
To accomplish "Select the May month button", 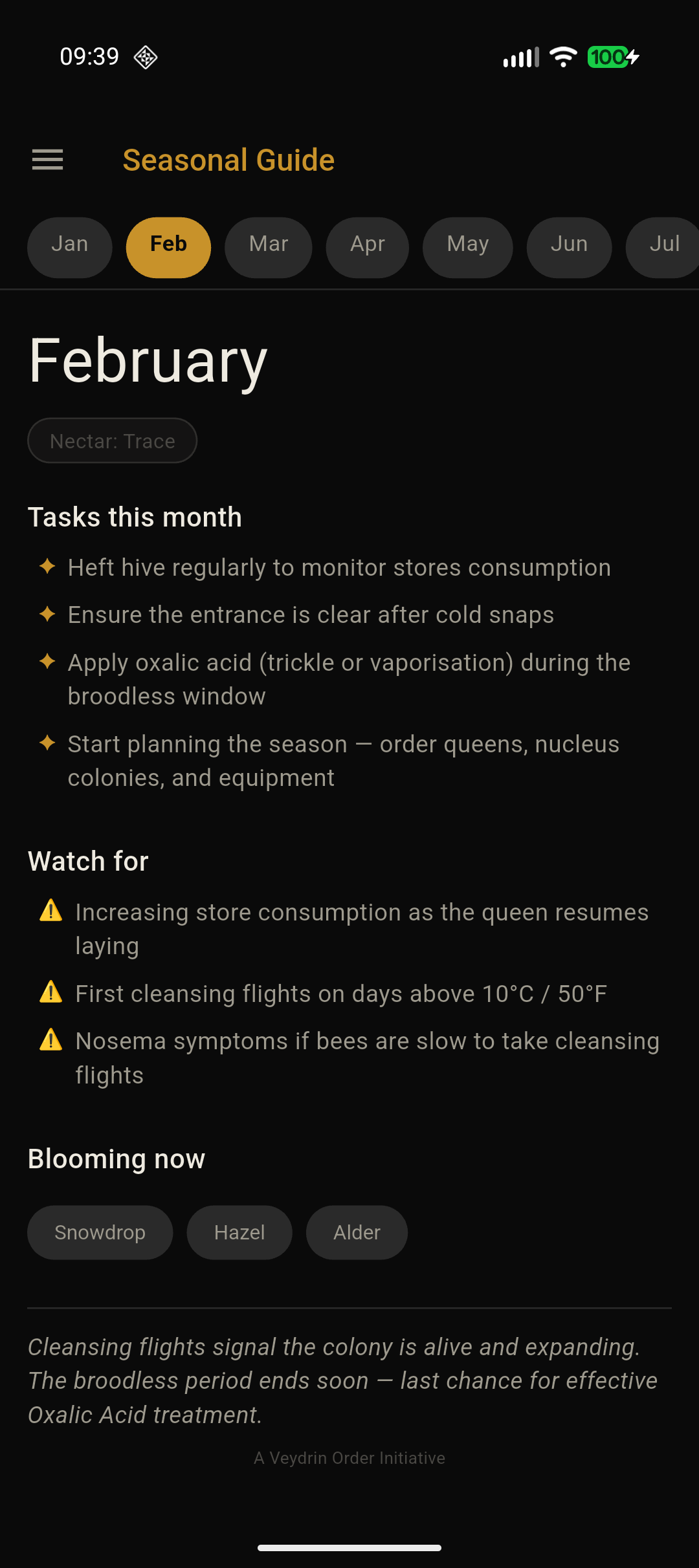I will pos(467,247).
